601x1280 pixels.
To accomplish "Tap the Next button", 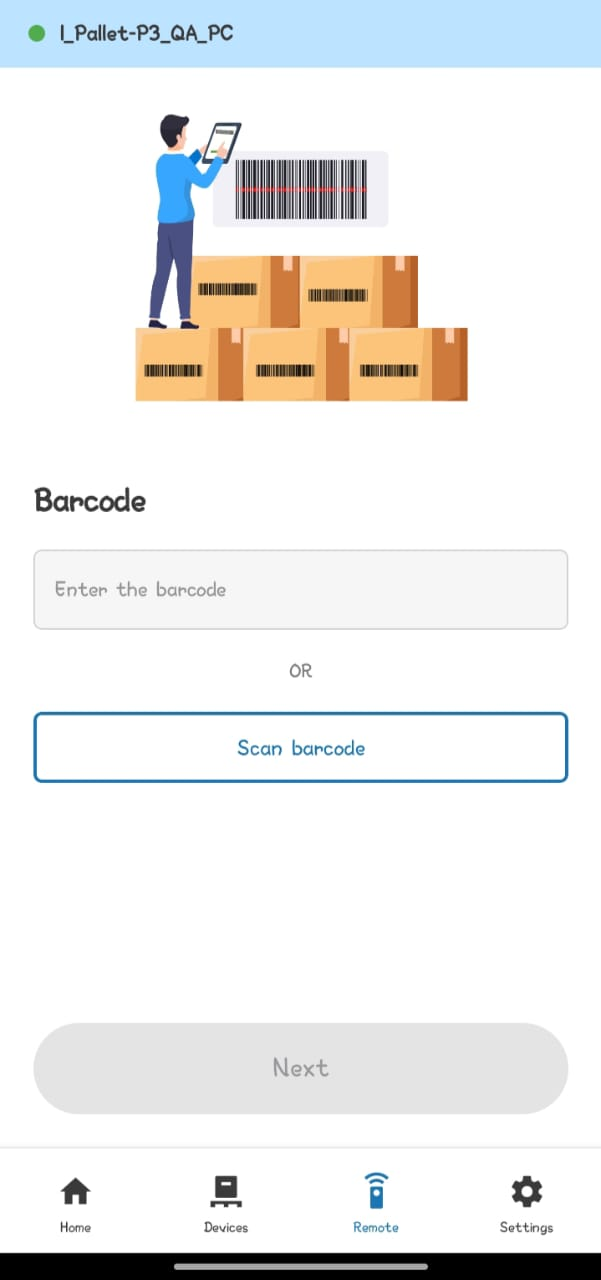I will click(x=300, y=1067).
